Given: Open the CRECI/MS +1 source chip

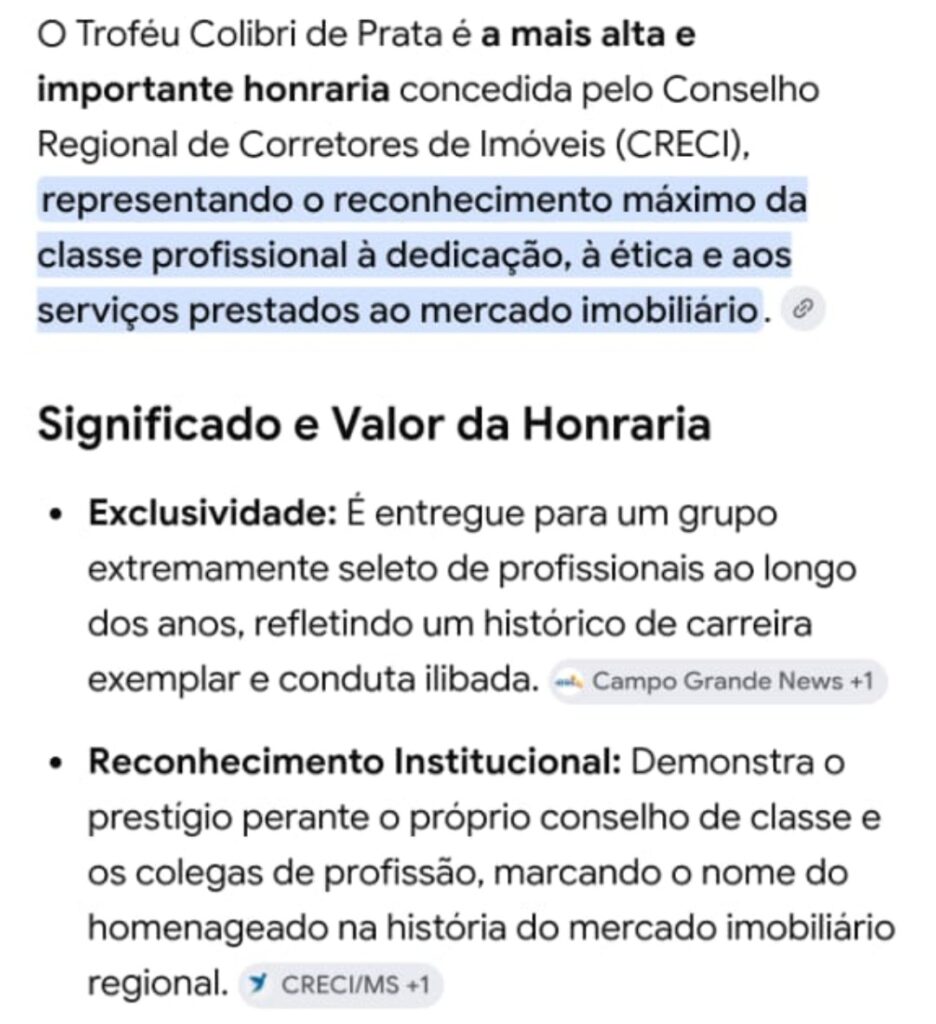Looking at the screenshot, I should (x=340, y=984).
